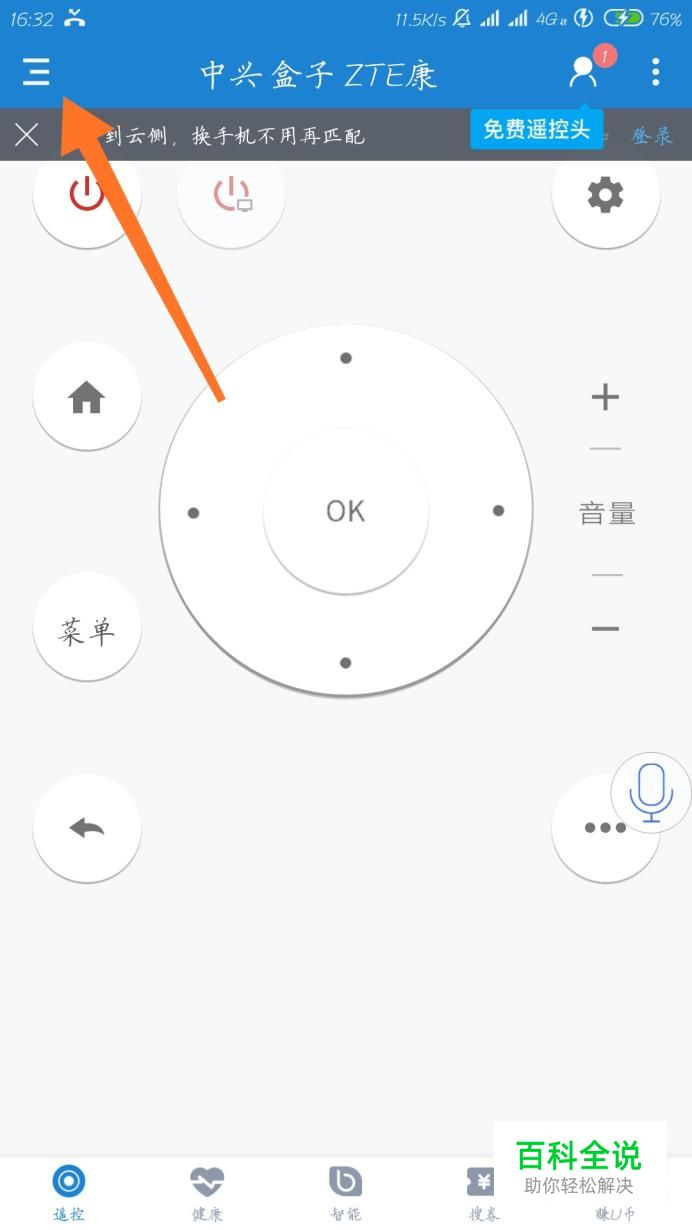The width and height of the screenshot is (692, 1230).
Task: Tap the TV power button
Action: (x=231, y=193)
